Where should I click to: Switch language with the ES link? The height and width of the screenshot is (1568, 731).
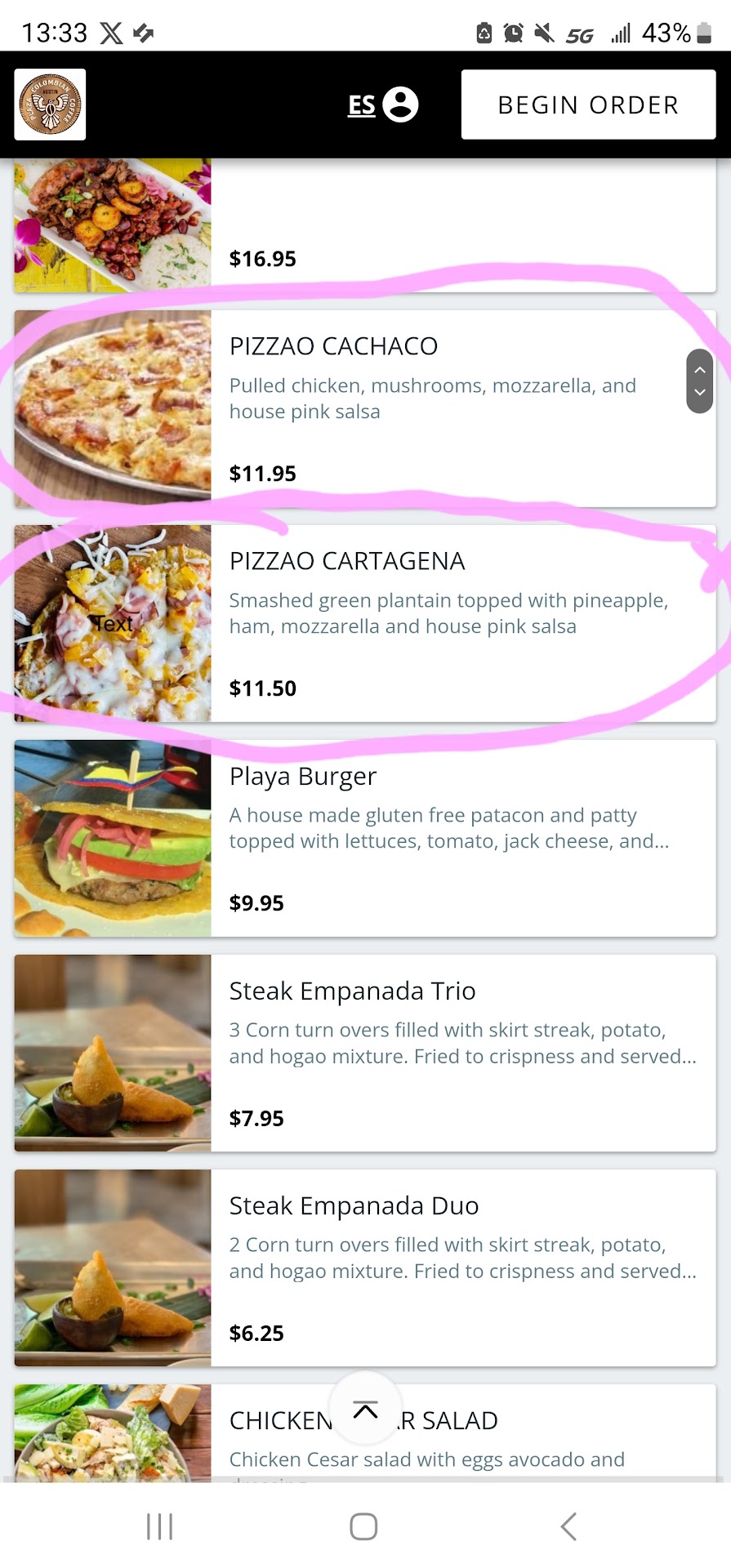click(361, 105)
